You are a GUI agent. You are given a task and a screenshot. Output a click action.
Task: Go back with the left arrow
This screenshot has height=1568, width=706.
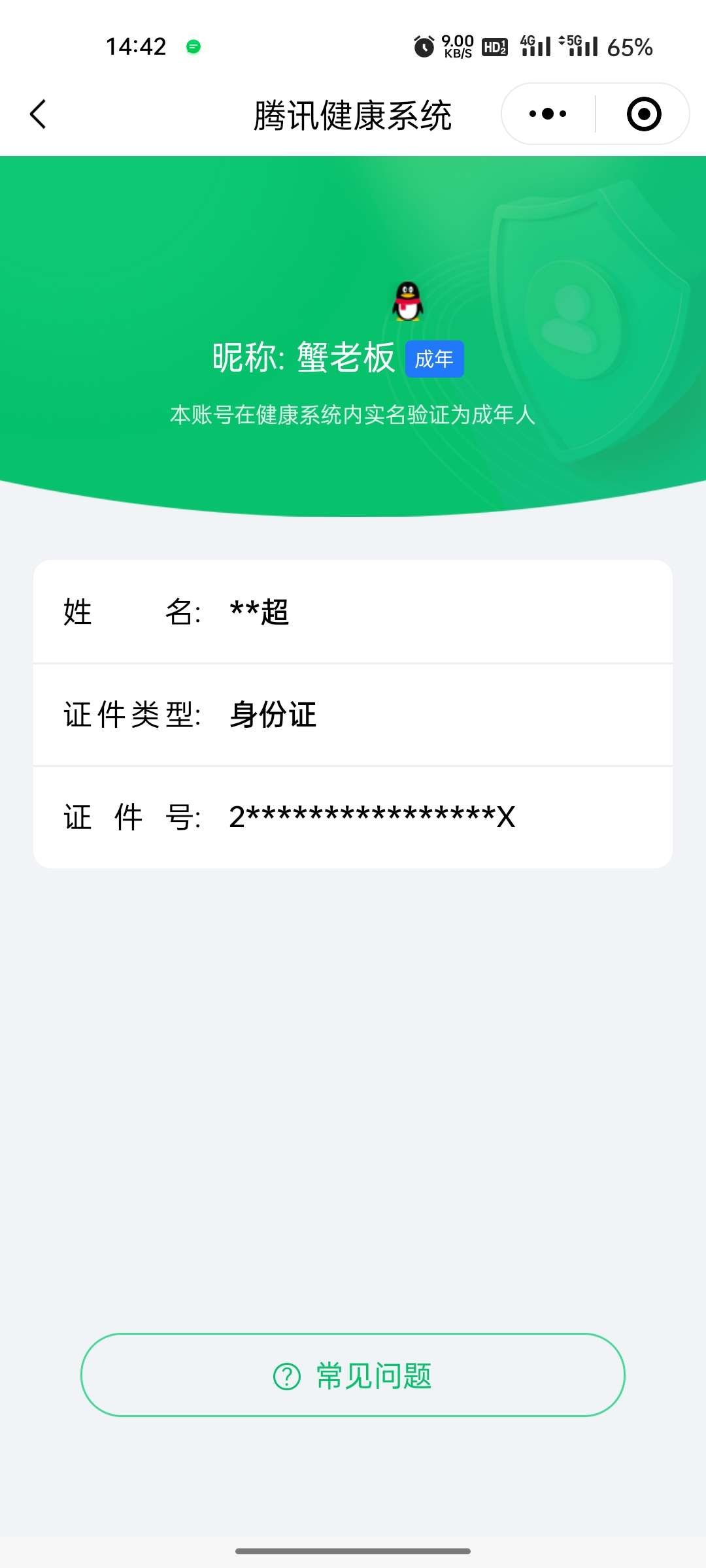37,112
